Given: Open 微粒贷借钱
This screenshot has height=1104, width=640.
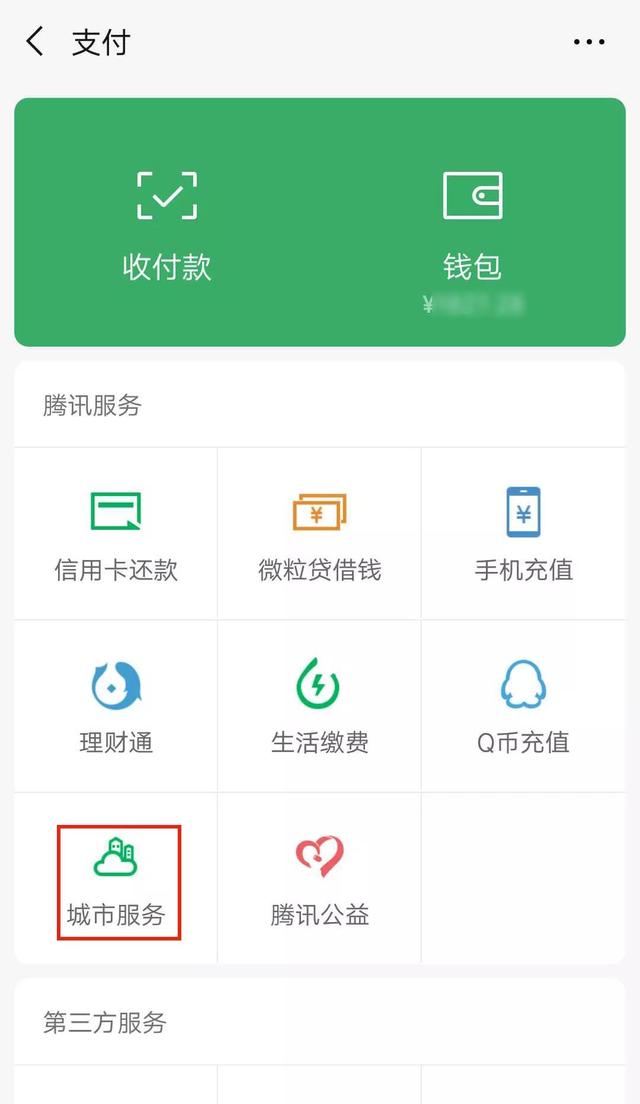Looking at the screenshot, I should click(x=320, y=534).
